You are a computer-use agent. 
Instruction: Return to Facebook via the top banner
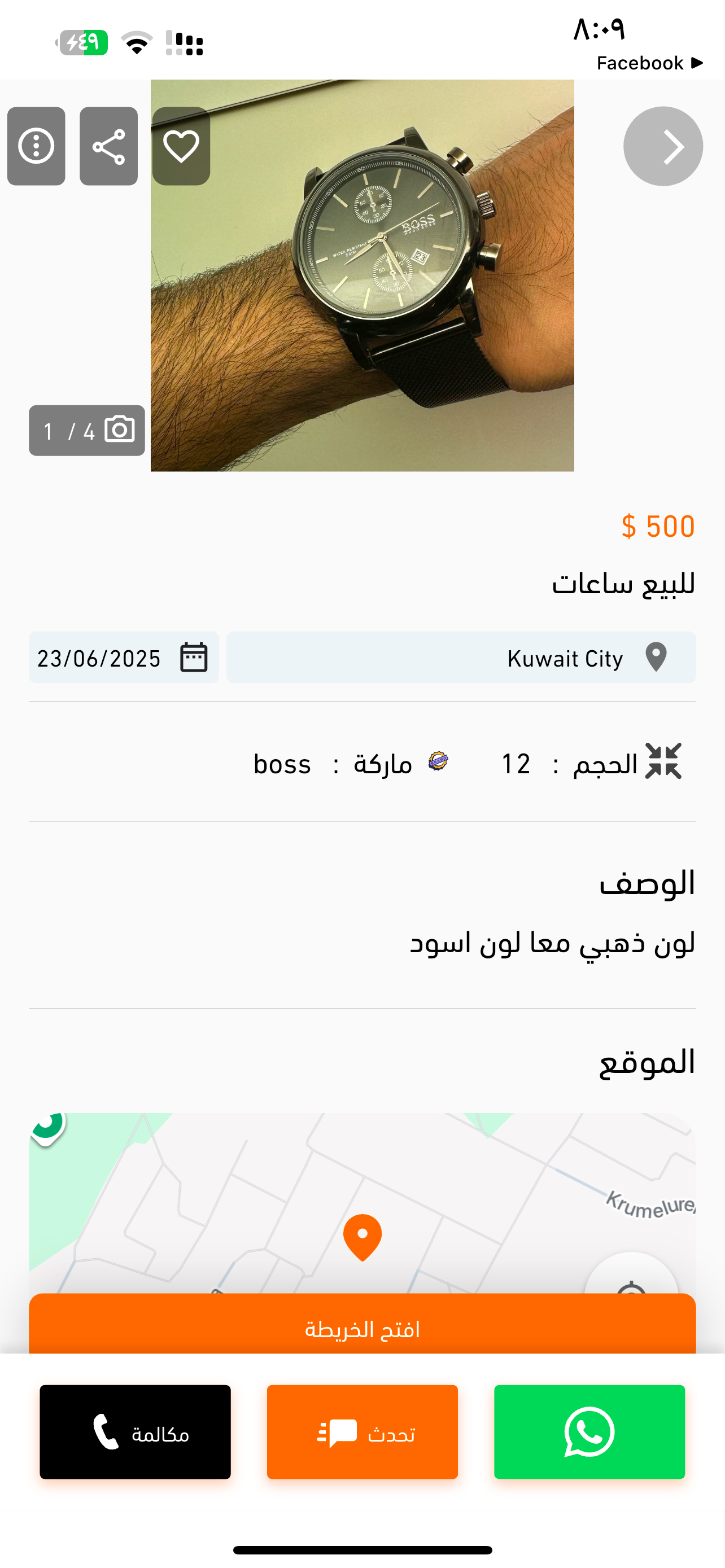point(647,62)
